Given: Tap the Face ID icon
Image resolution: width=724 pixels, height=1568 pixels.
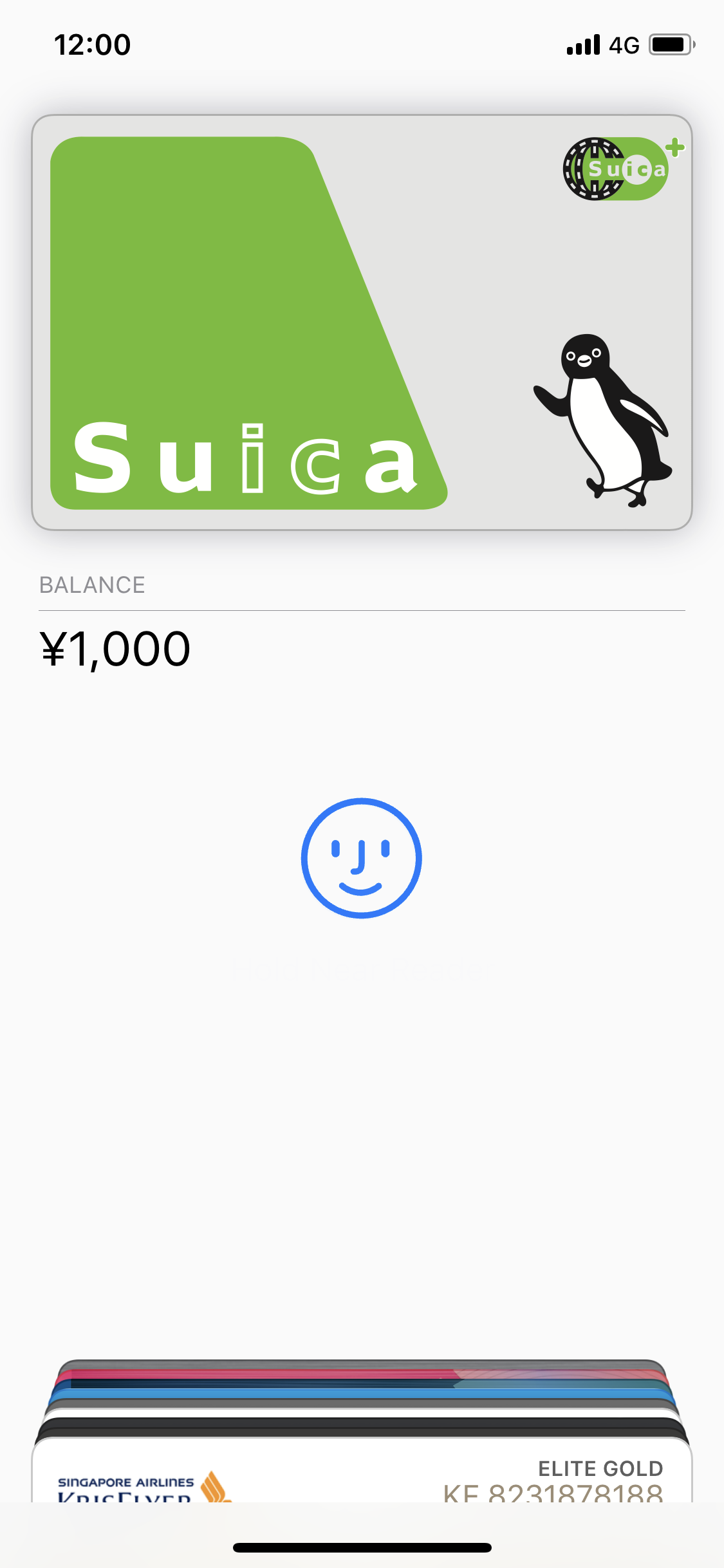Looking at the screenshot, I should tap(361, 858).
